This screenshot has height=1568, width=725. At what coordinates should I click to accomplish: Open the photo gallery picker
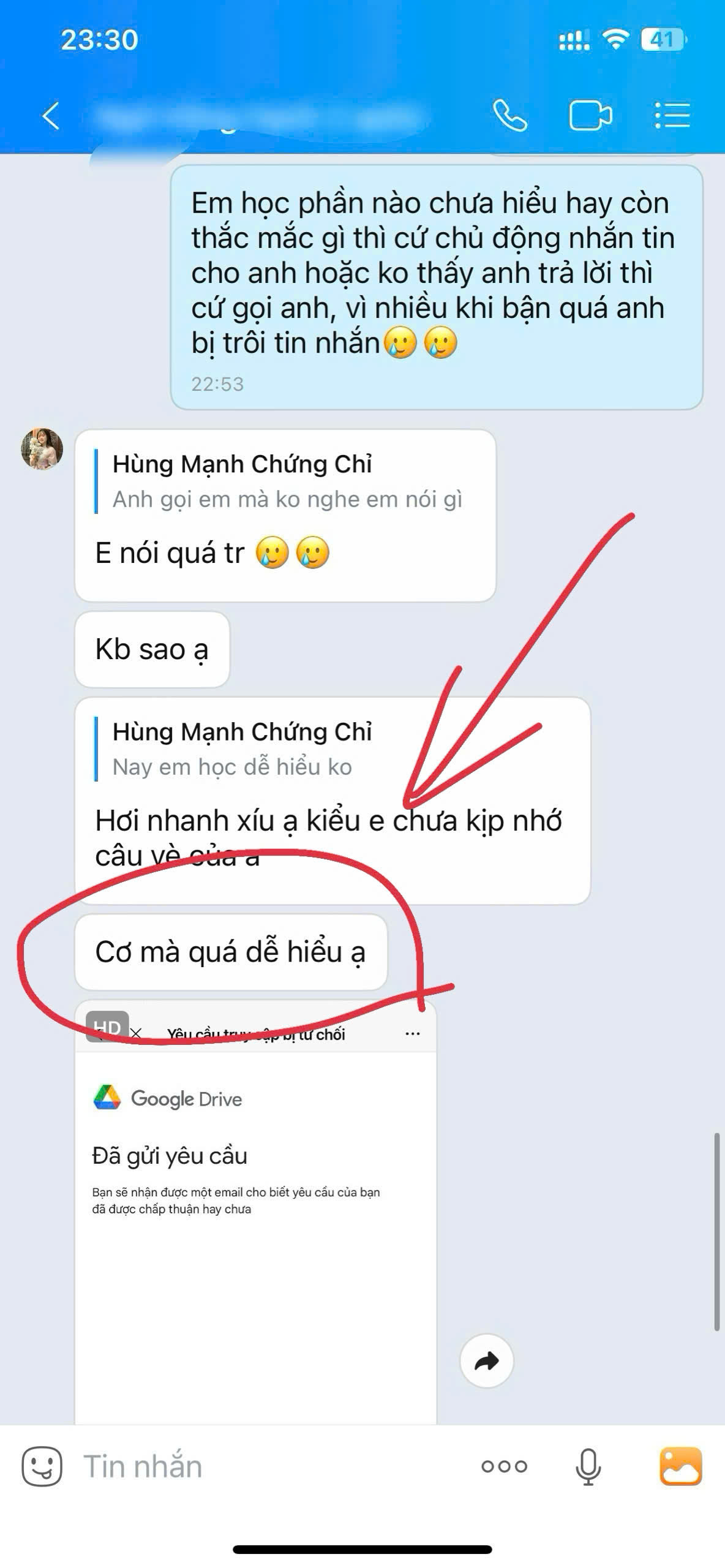coord(680,1466)
